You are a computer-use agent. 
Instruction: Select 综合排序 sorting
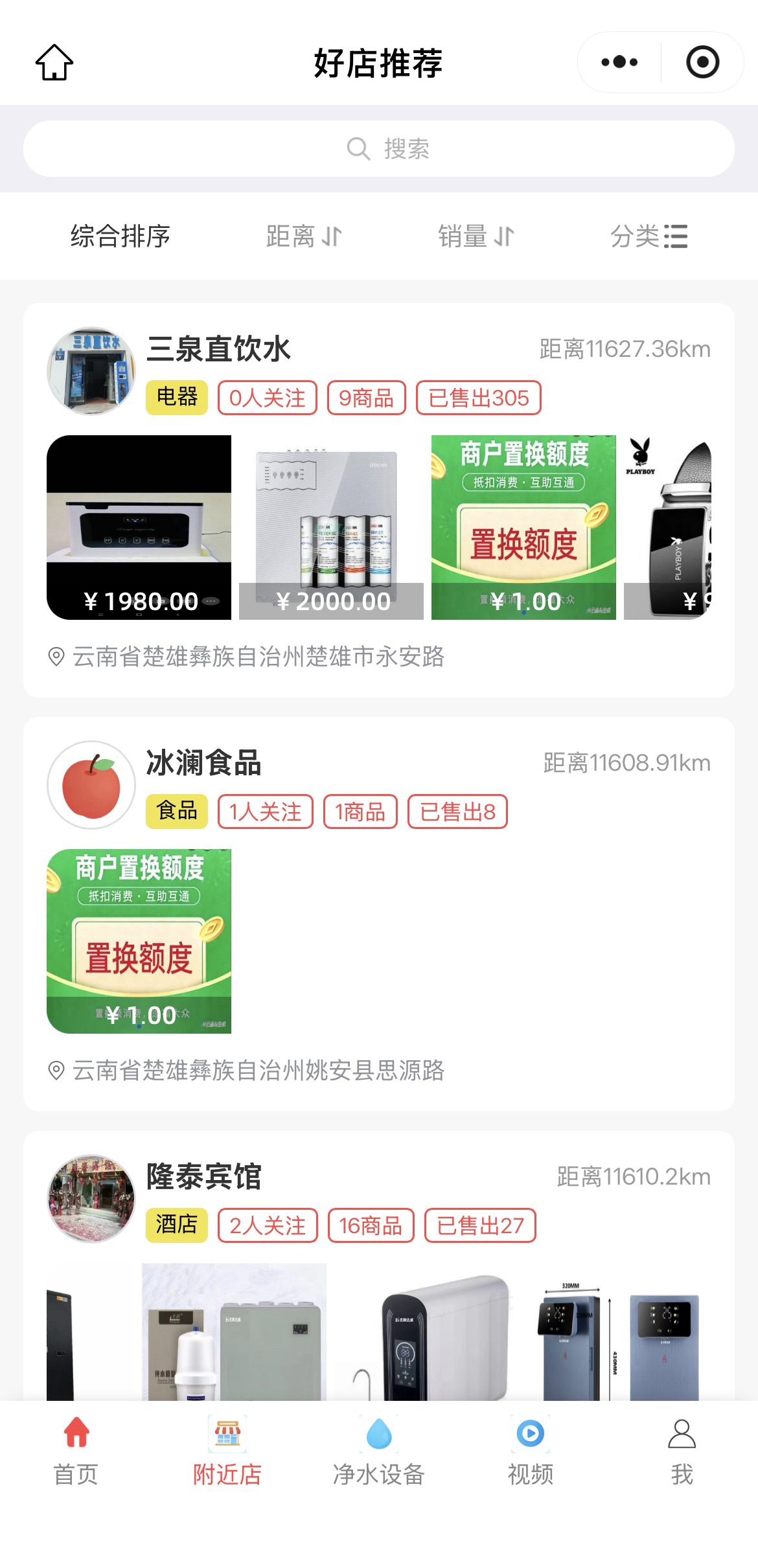point(121,236)
